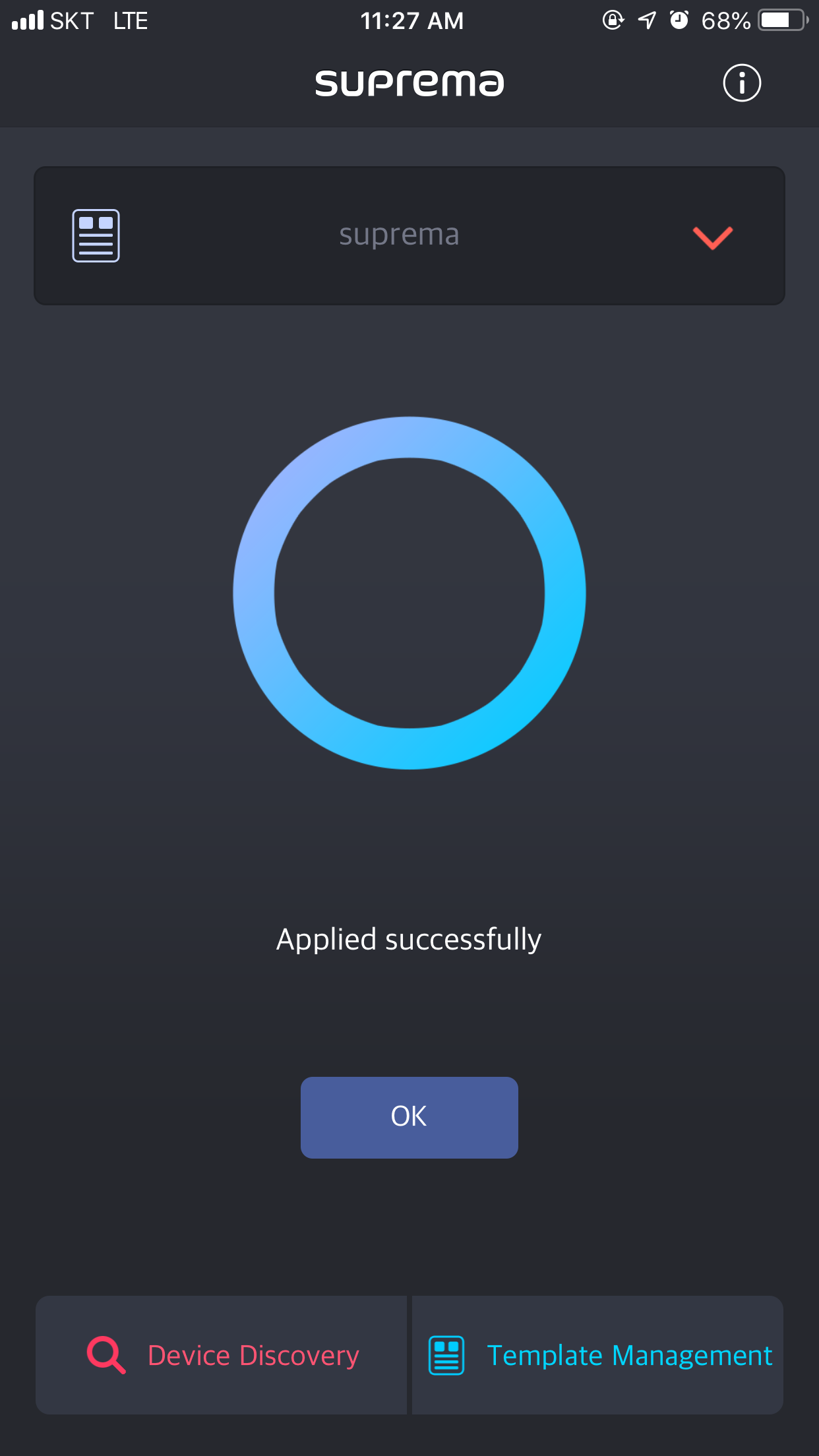The image size is (819, 1456).
Task: Confirm with the OK button
Action: tap(409, 1117)
